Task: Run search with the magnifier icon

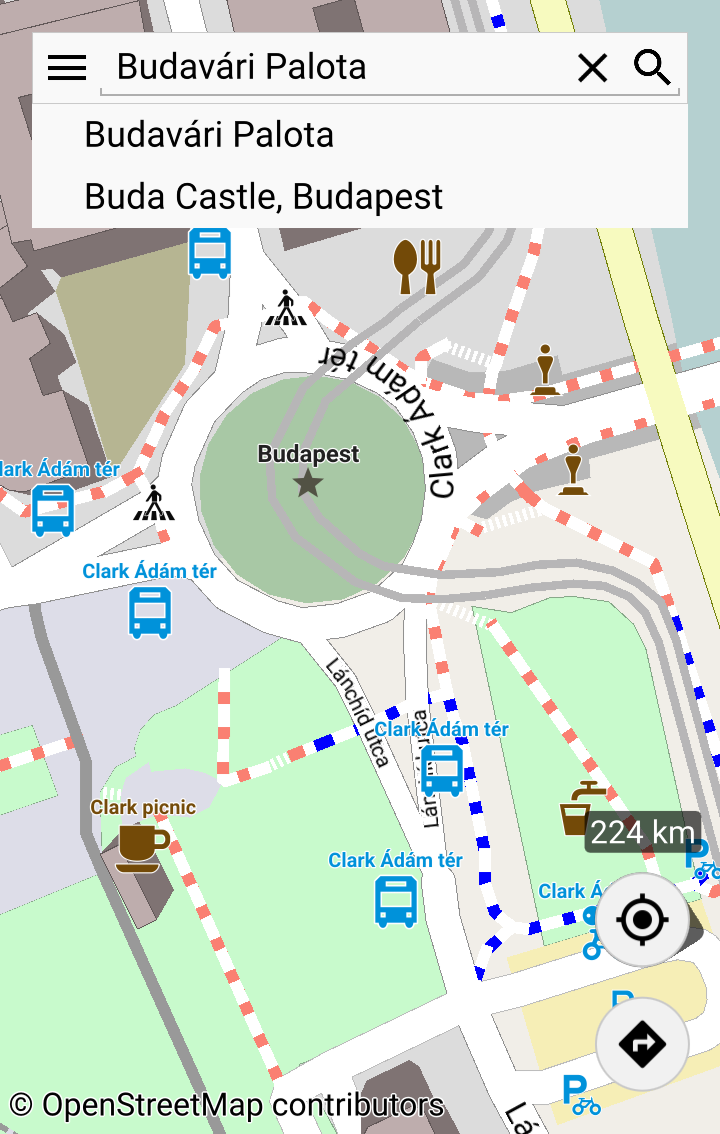Action: pyautogui.click(x=652, y=68)
